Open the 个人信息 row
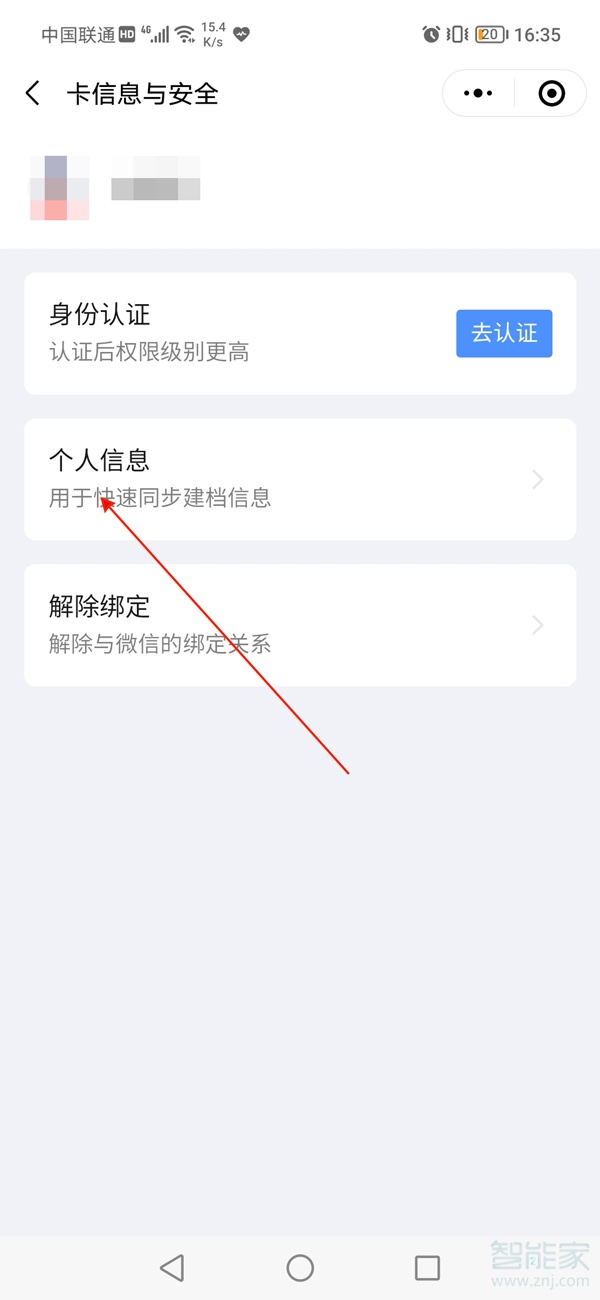This screenshot has height=1300, width=600. coord(300,479)
